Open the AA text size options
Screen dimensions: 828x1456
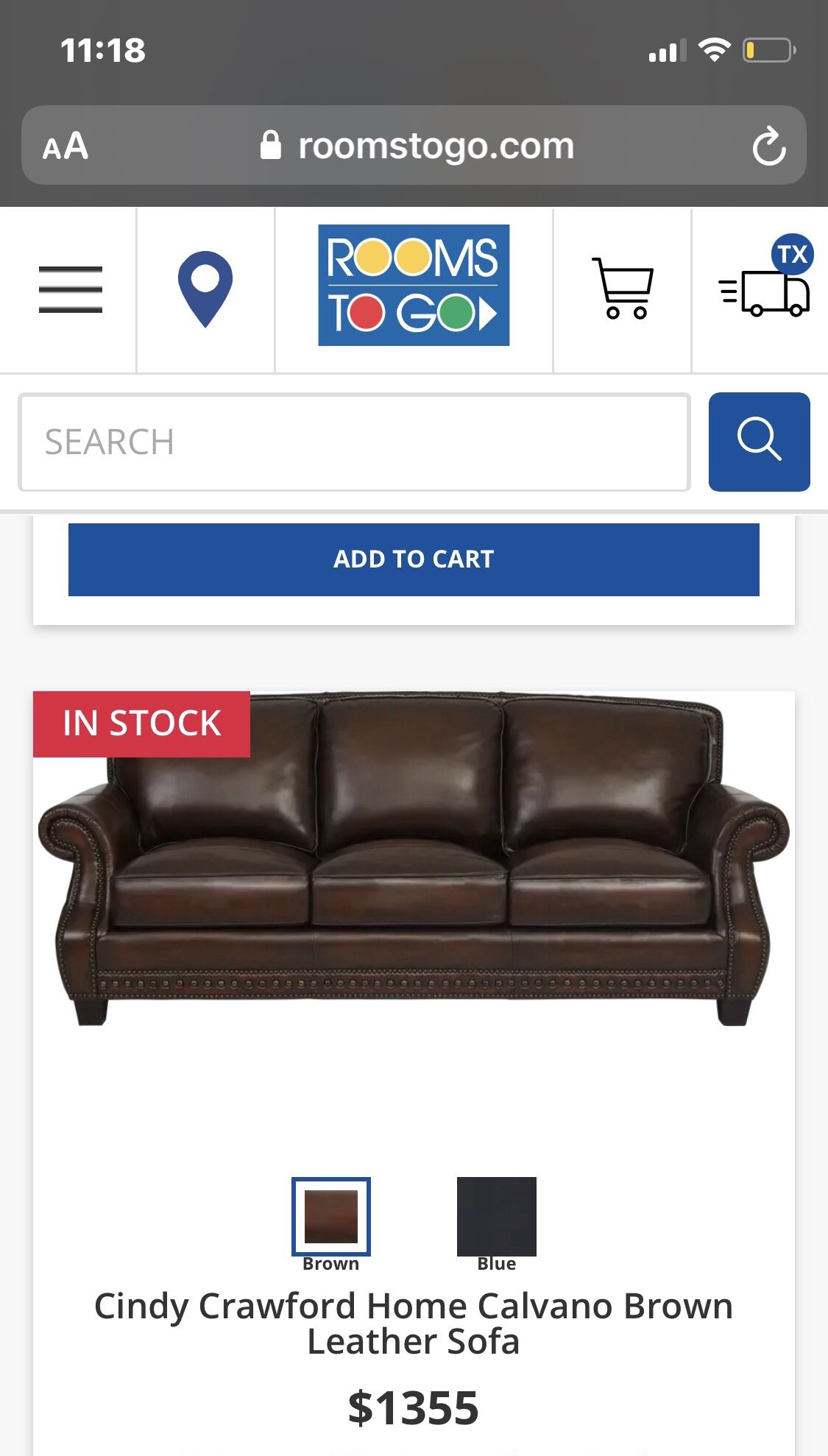tap(66, 146)
